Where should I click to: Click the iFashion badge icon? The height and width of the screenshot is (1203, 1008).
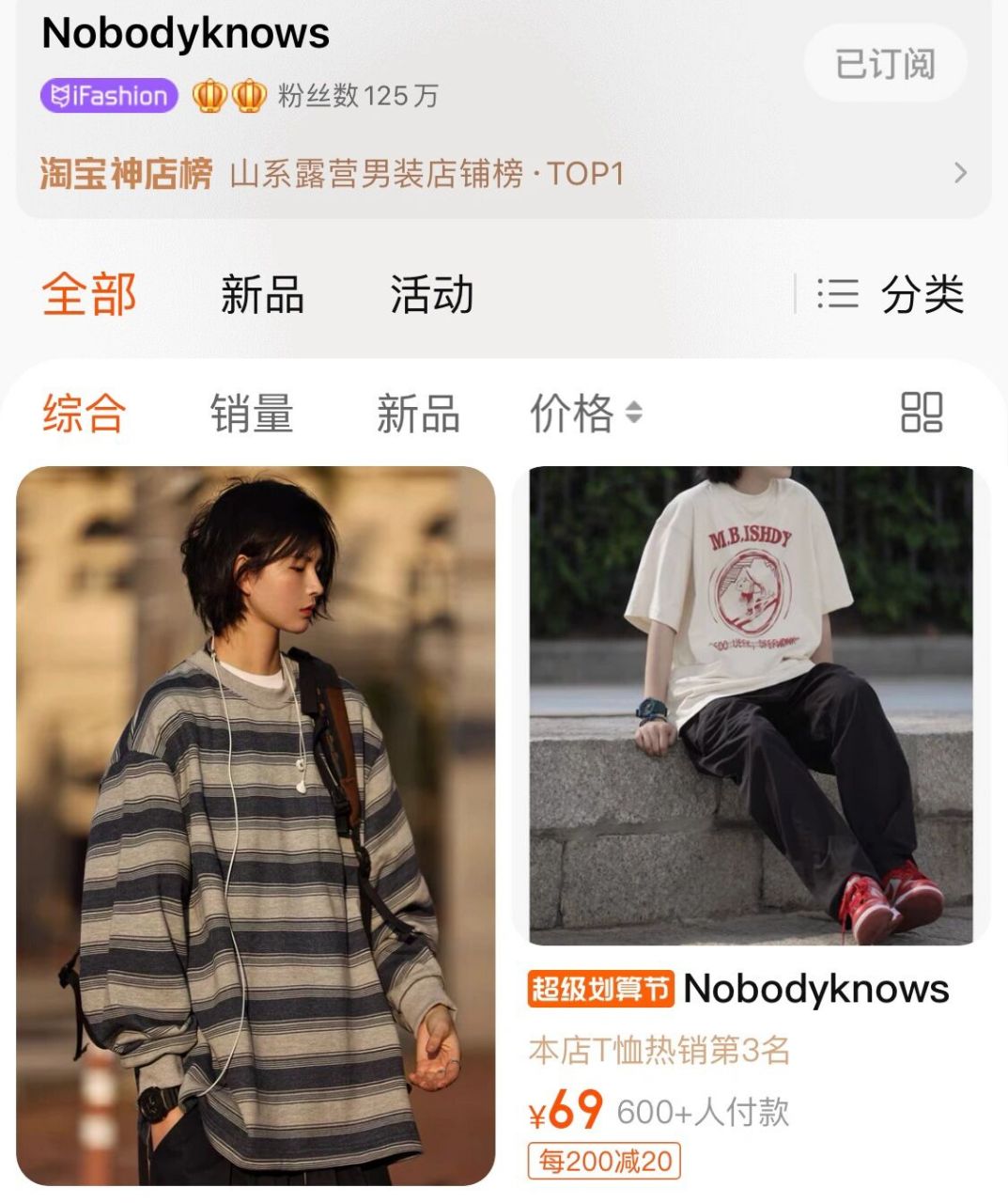pyautogui.click(x=108, y=94)
